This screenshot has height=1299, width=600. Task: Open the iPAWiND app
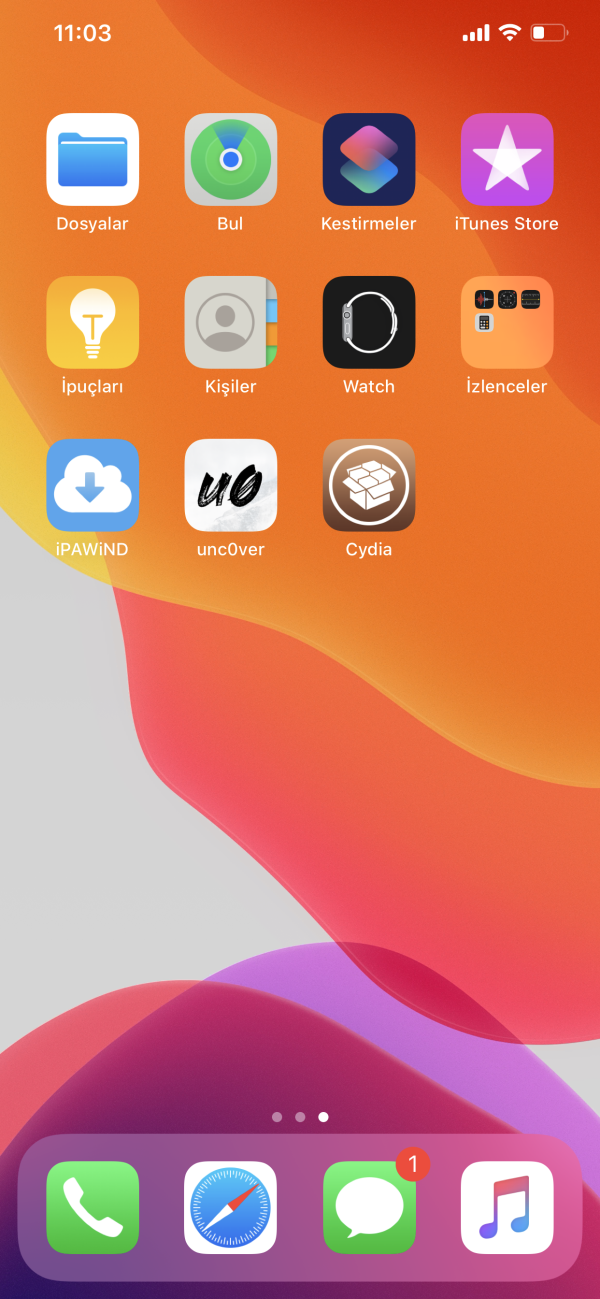coord(92,485)
